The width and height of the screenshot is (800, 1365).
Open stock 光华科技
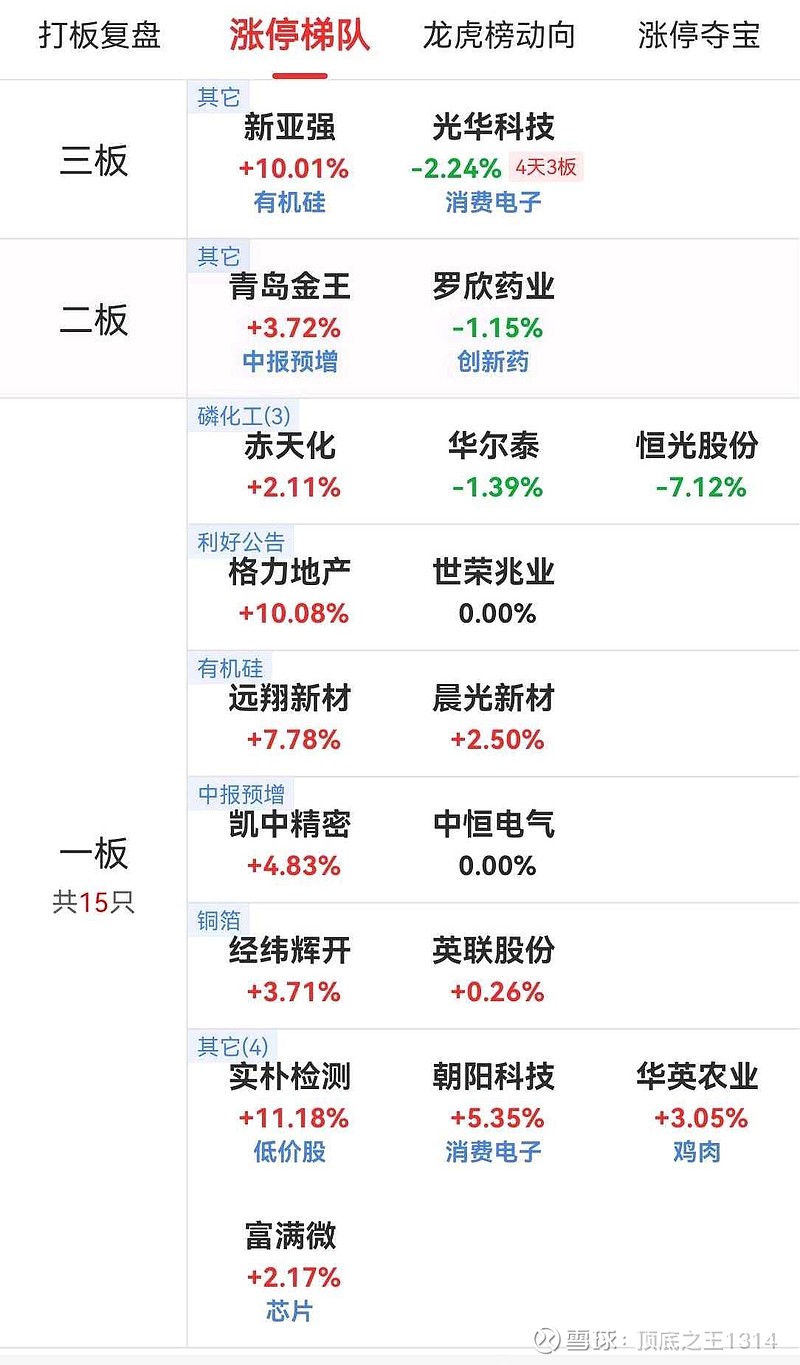494,127
